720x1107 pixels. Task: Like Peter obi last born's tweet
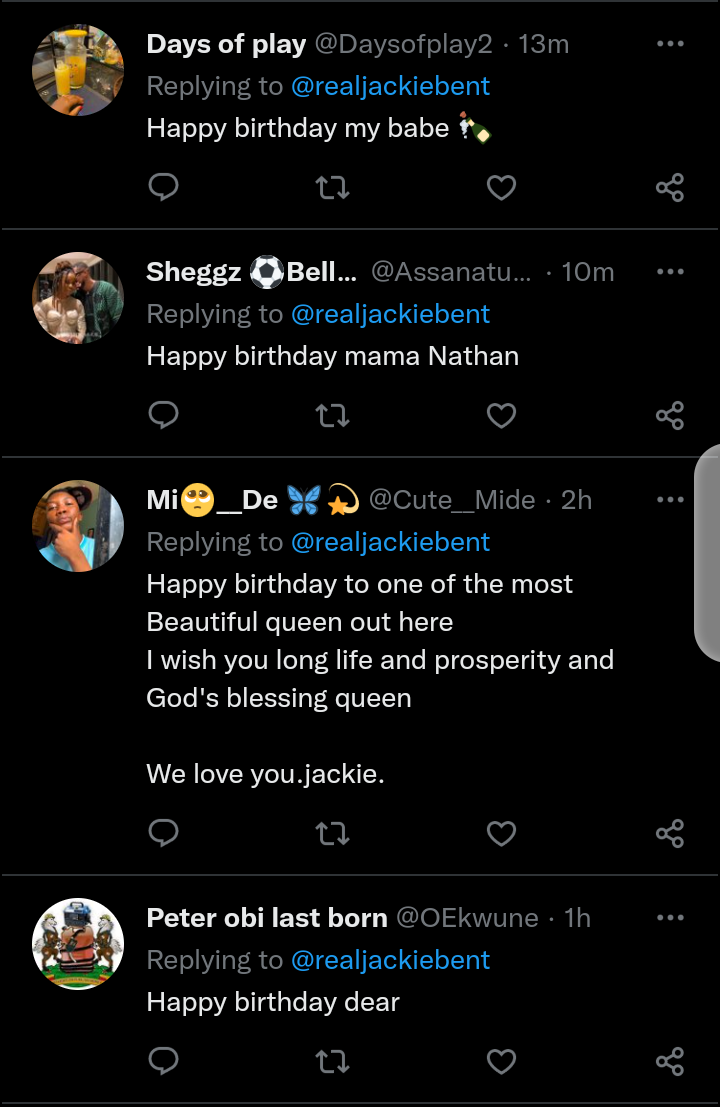tap(500, 1060)
